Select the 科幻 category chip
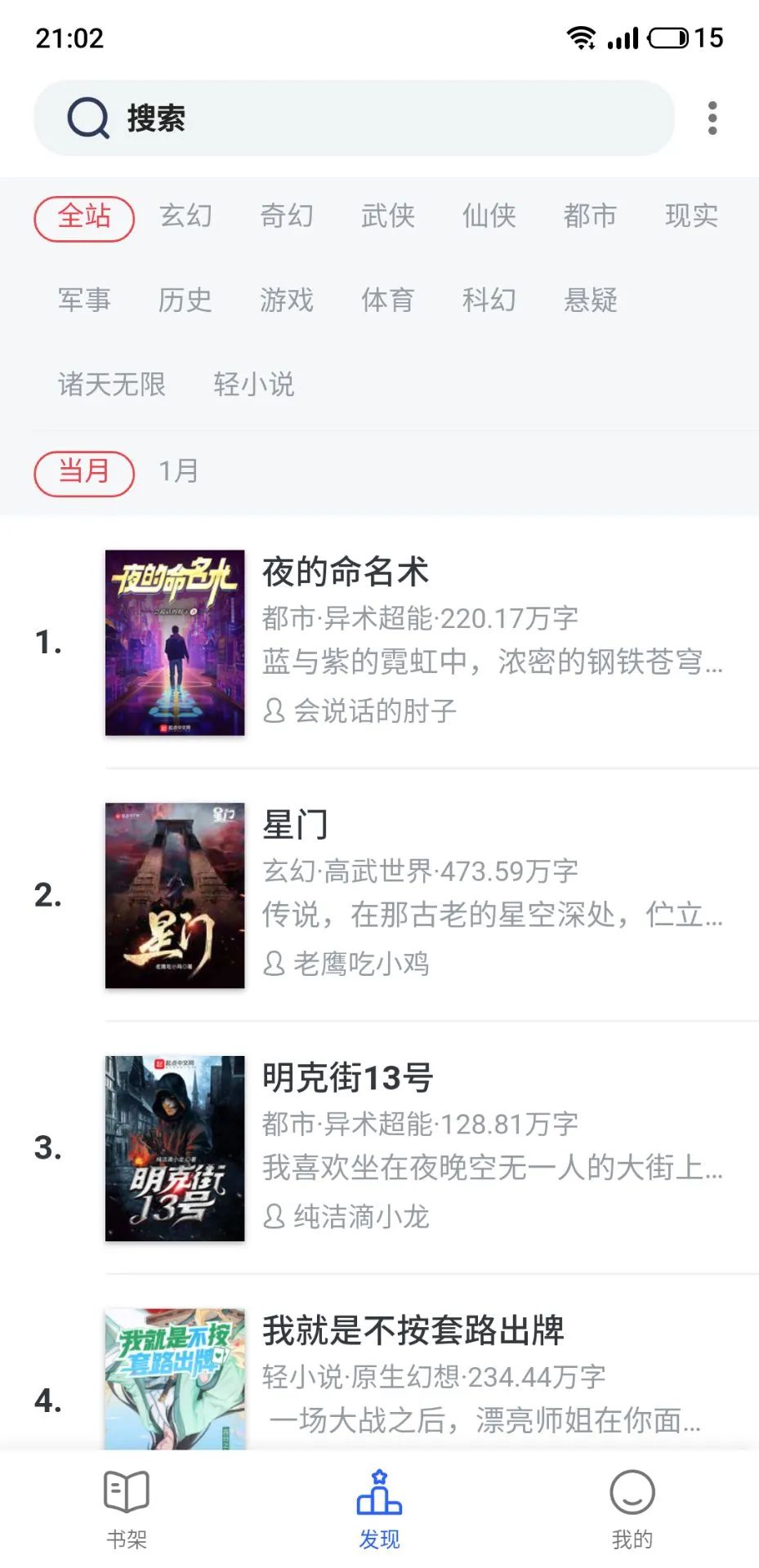 489,301
